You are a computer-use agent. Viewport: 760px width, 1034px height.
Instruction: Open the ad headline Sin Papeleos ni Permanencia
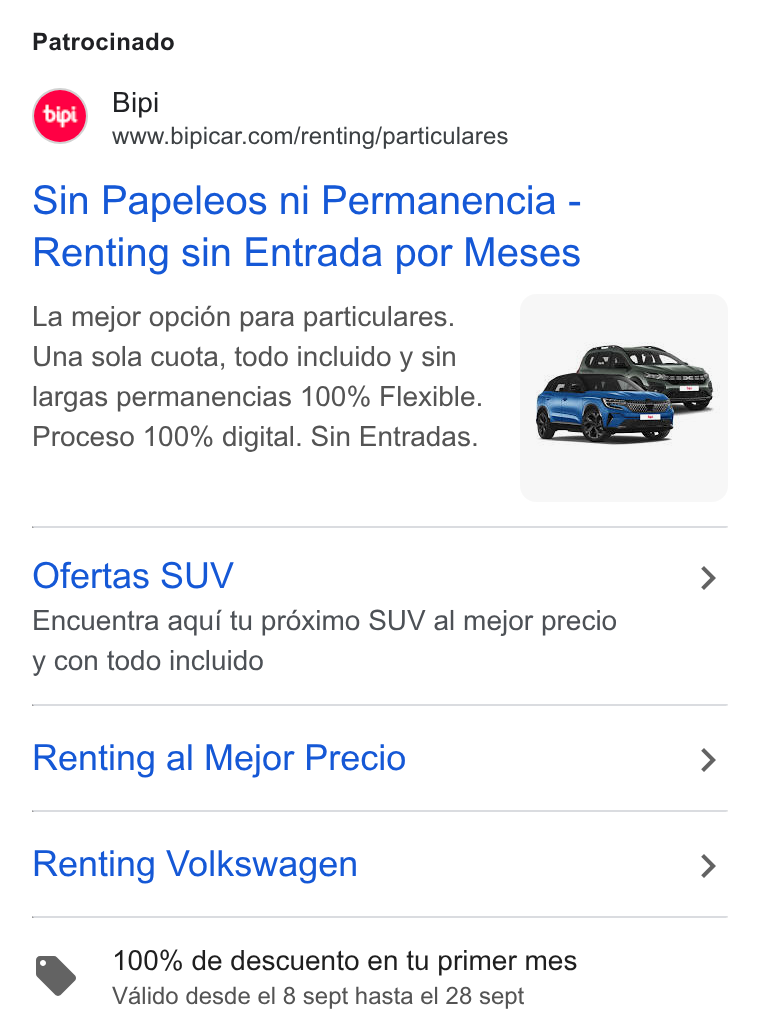click(307, 226)
